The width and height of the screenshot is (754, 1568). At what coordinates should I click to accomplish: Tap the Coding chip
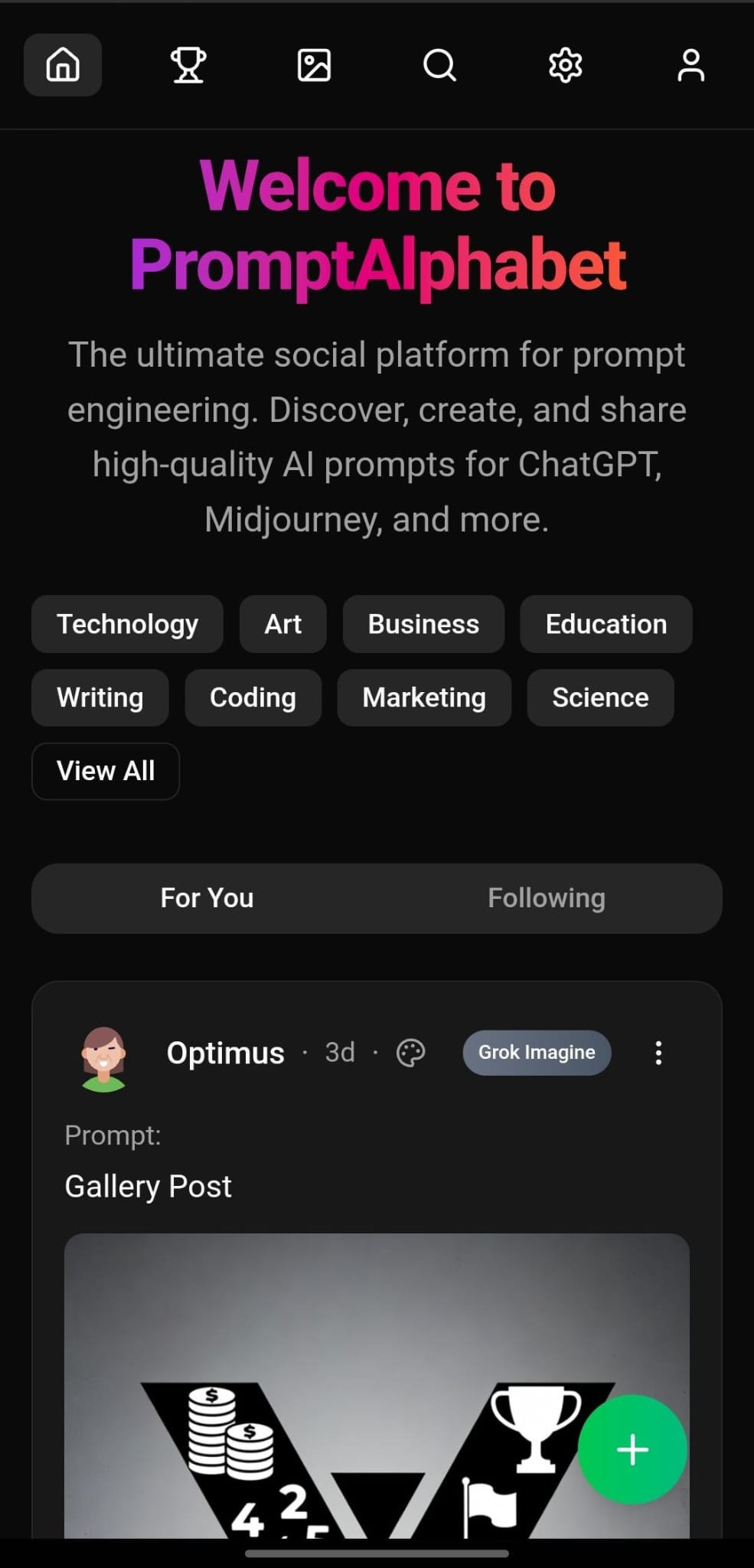point(253,697)
